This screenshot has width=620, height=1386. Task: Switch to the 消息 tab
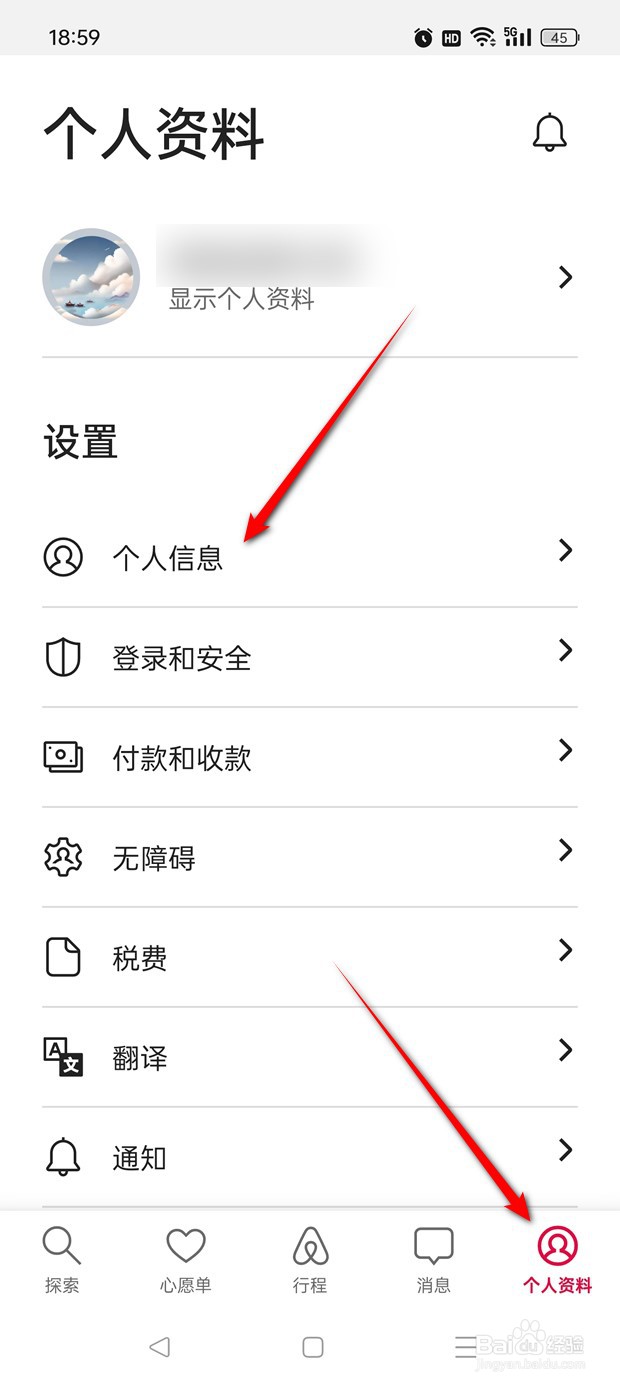pos(434,1260)
